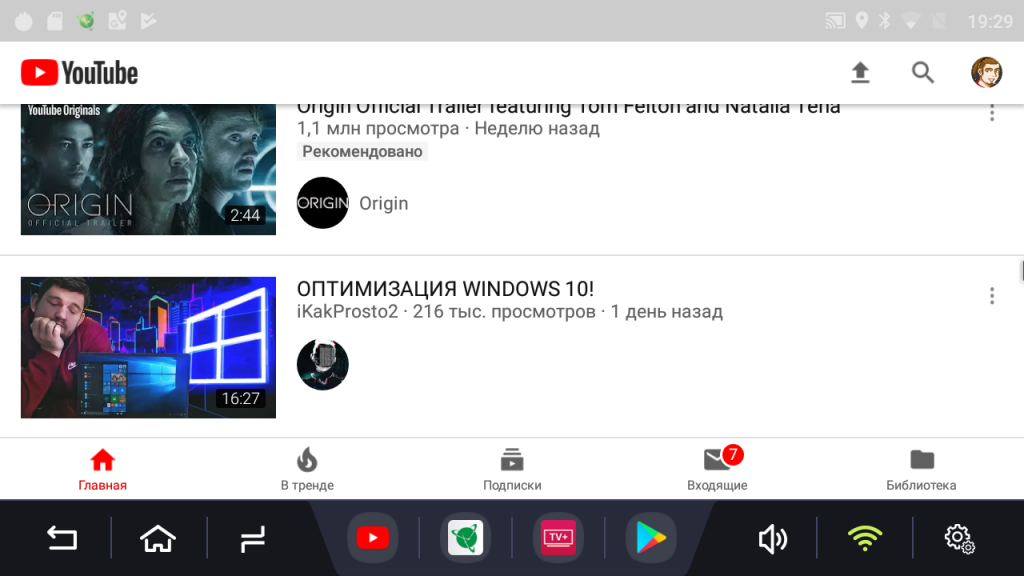Open YouTube search
This screenshot has height=576, width=1024.
coord(922,72)
